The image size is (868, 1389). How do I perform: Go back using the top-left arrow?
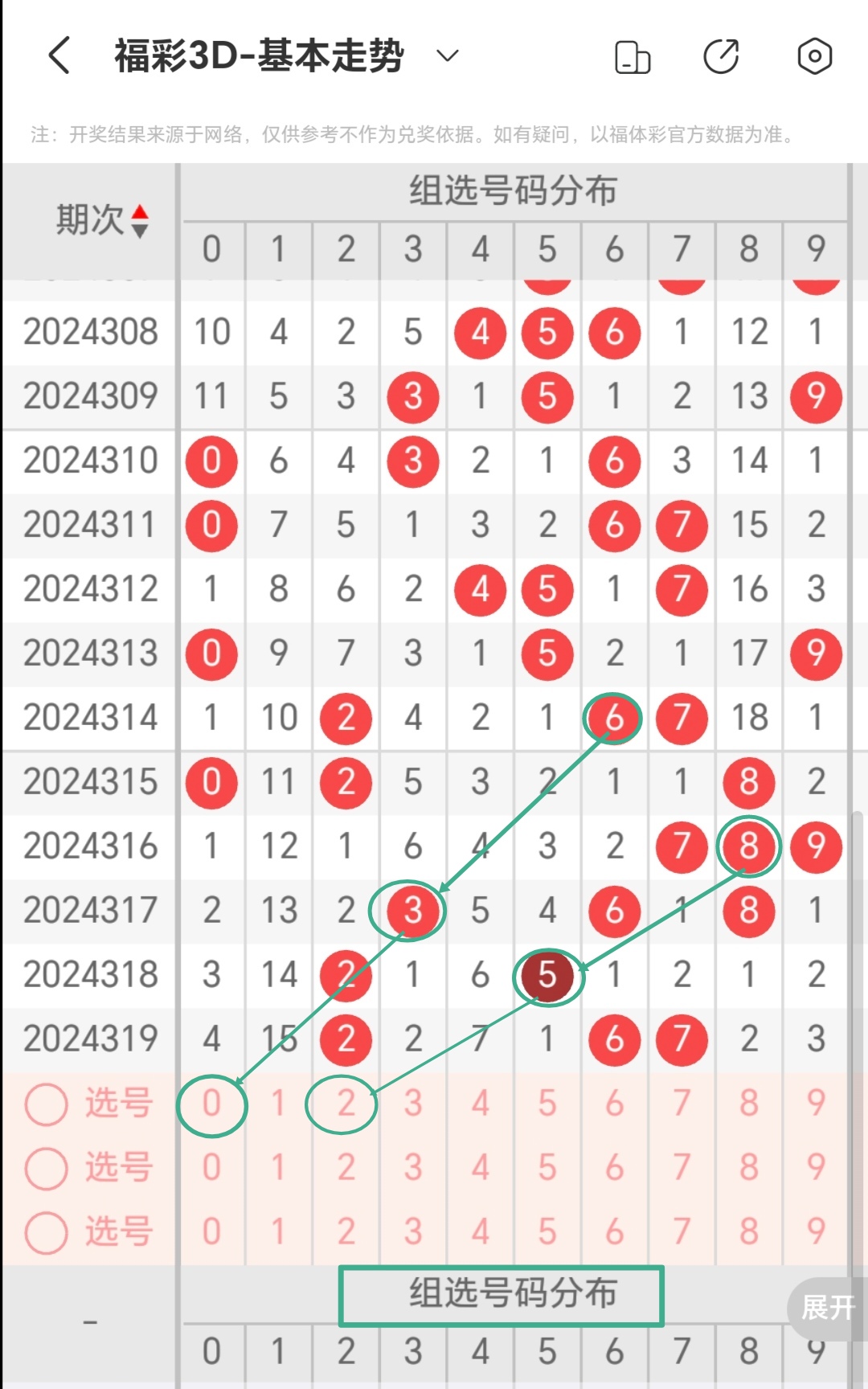tap(59, 55)
